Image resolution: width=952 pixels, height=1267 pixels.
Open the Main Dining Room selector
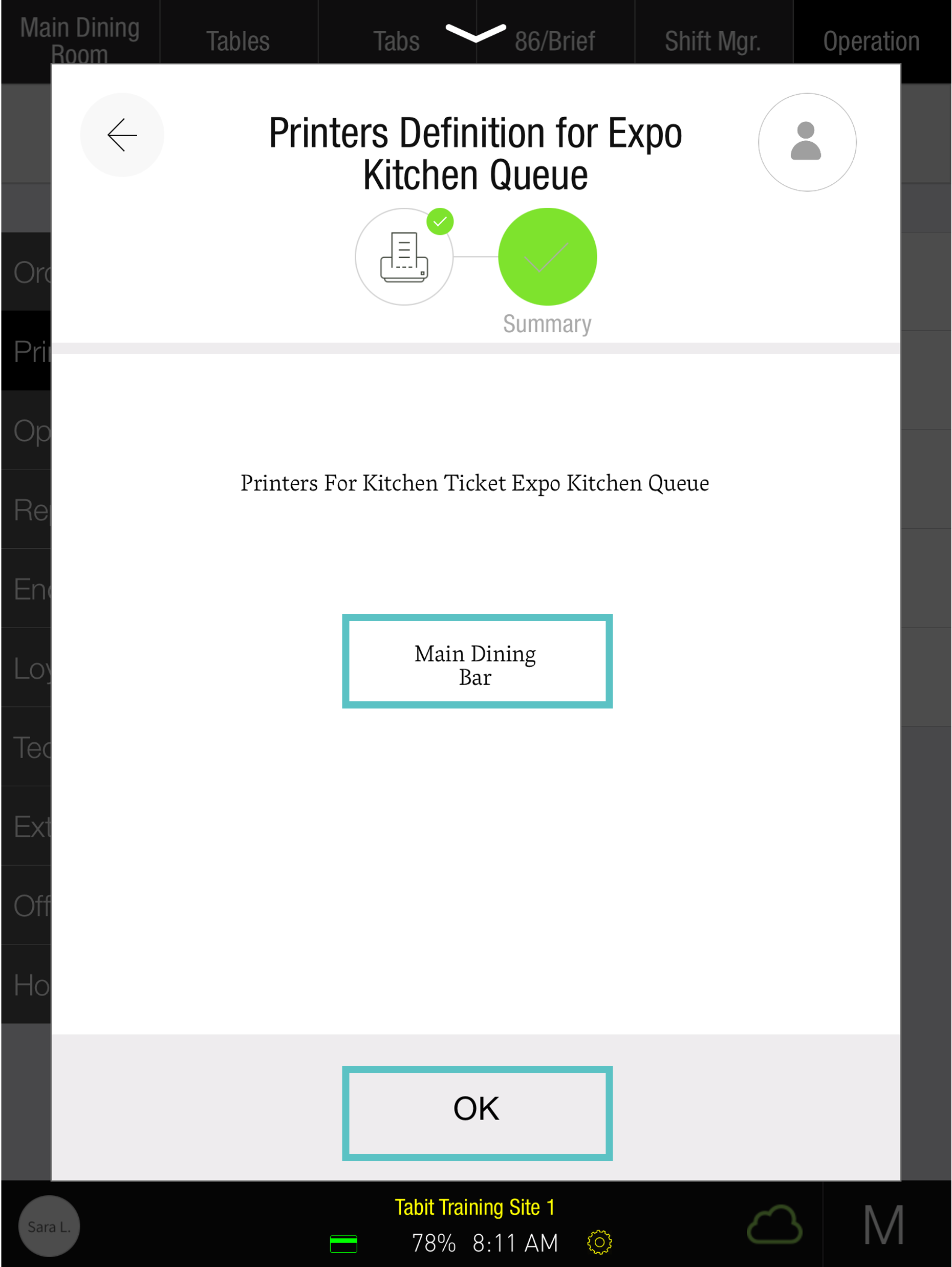click(80, 40)
